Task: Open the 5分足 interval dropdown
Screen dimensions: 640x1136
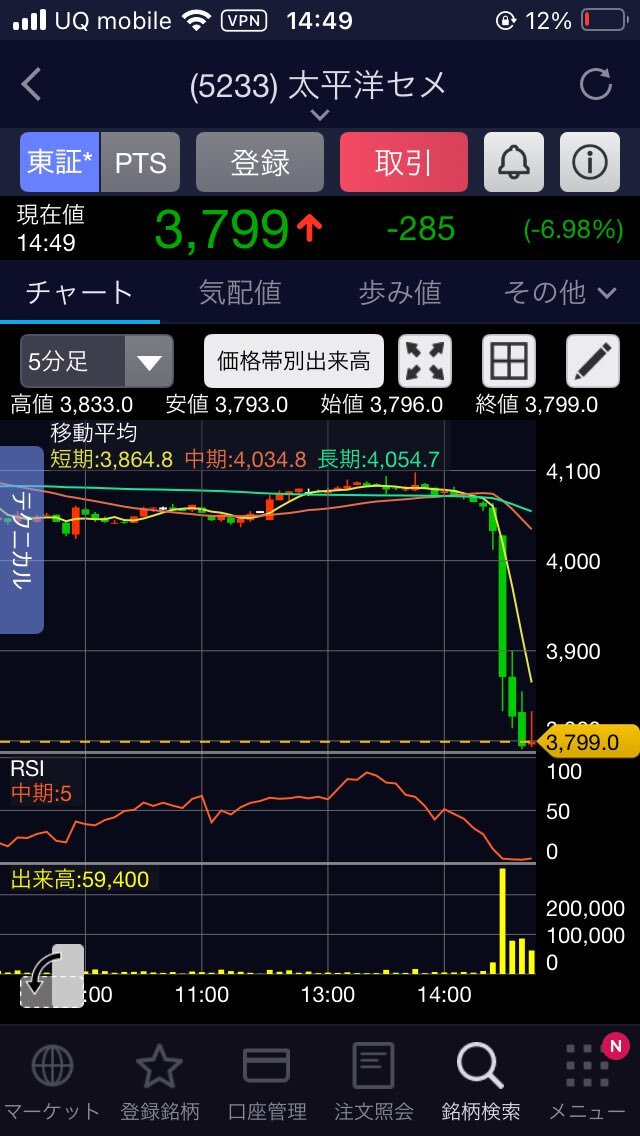Action: click(97, 361)
